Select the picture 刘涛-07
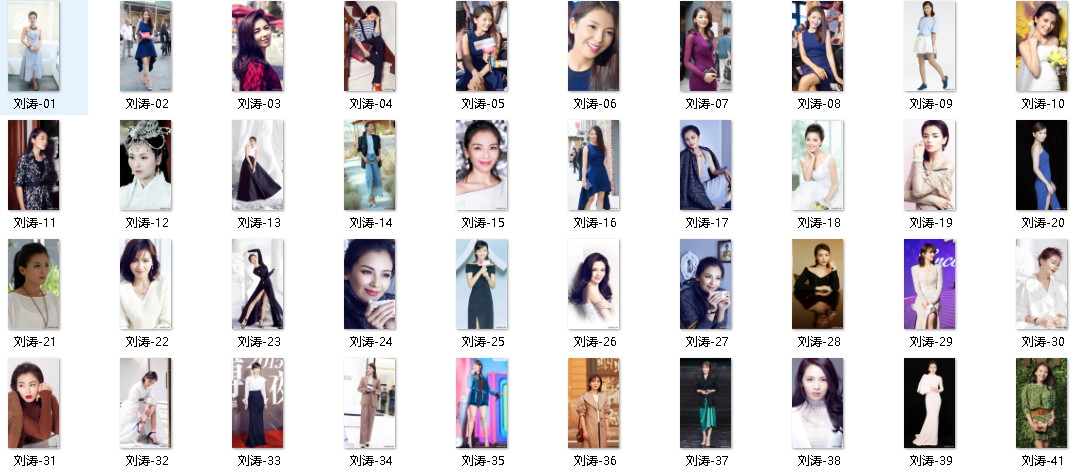This screenshot has width=1090, height=472. (706, 47)
